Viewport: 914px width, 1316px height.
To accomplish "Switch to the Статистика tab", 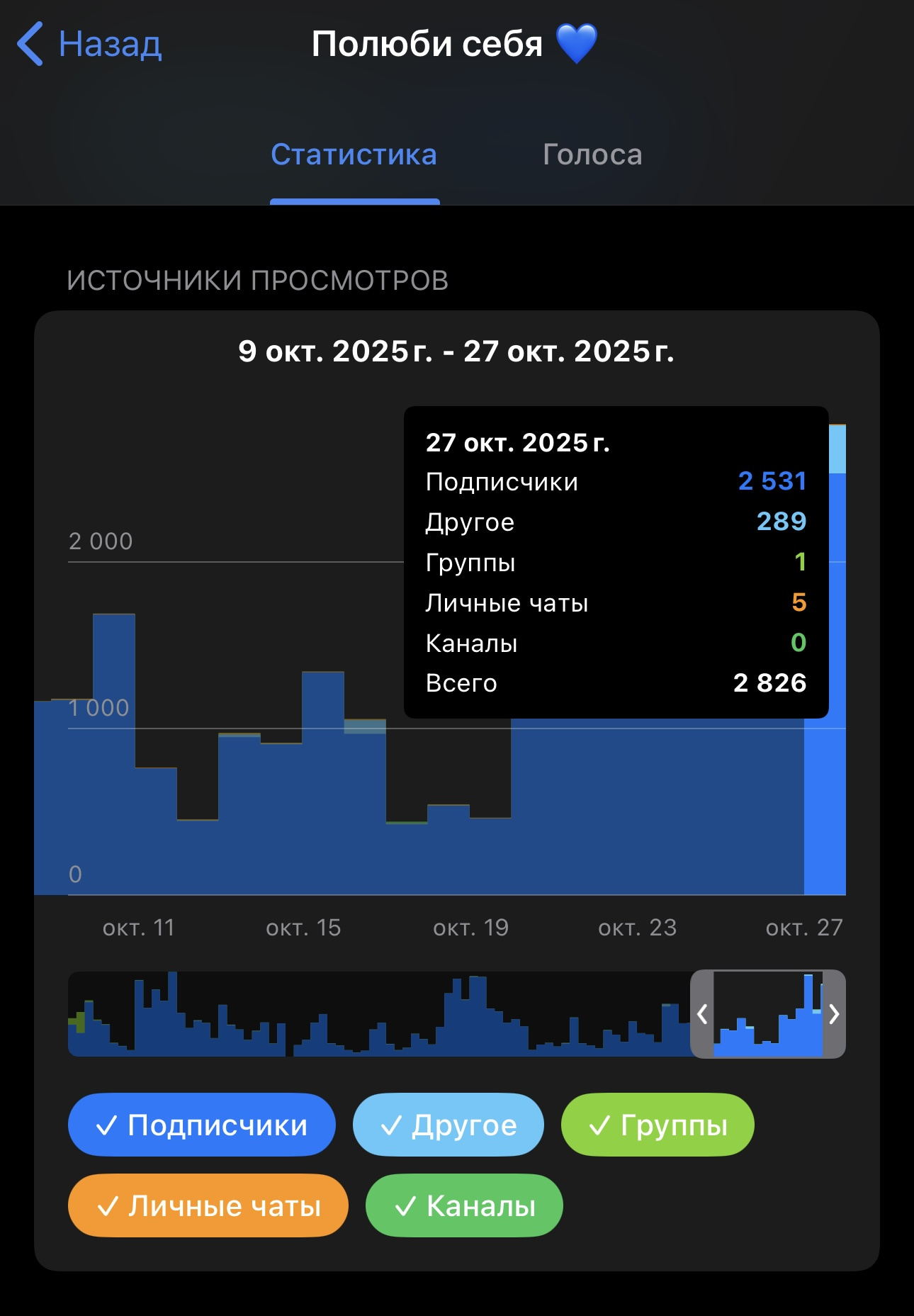I will 354,154.
